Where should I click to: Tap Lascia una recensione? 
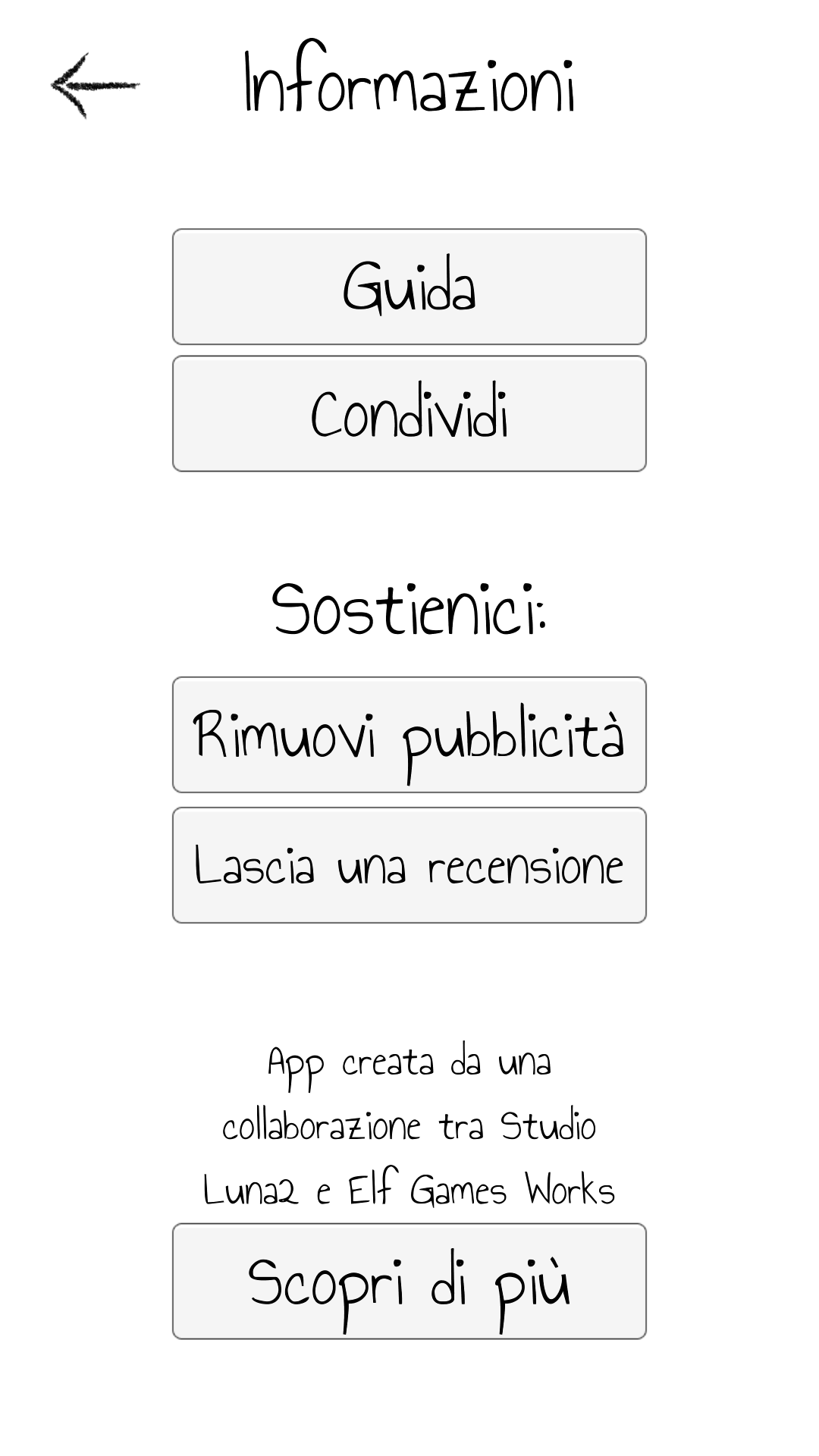click(409, 865)
